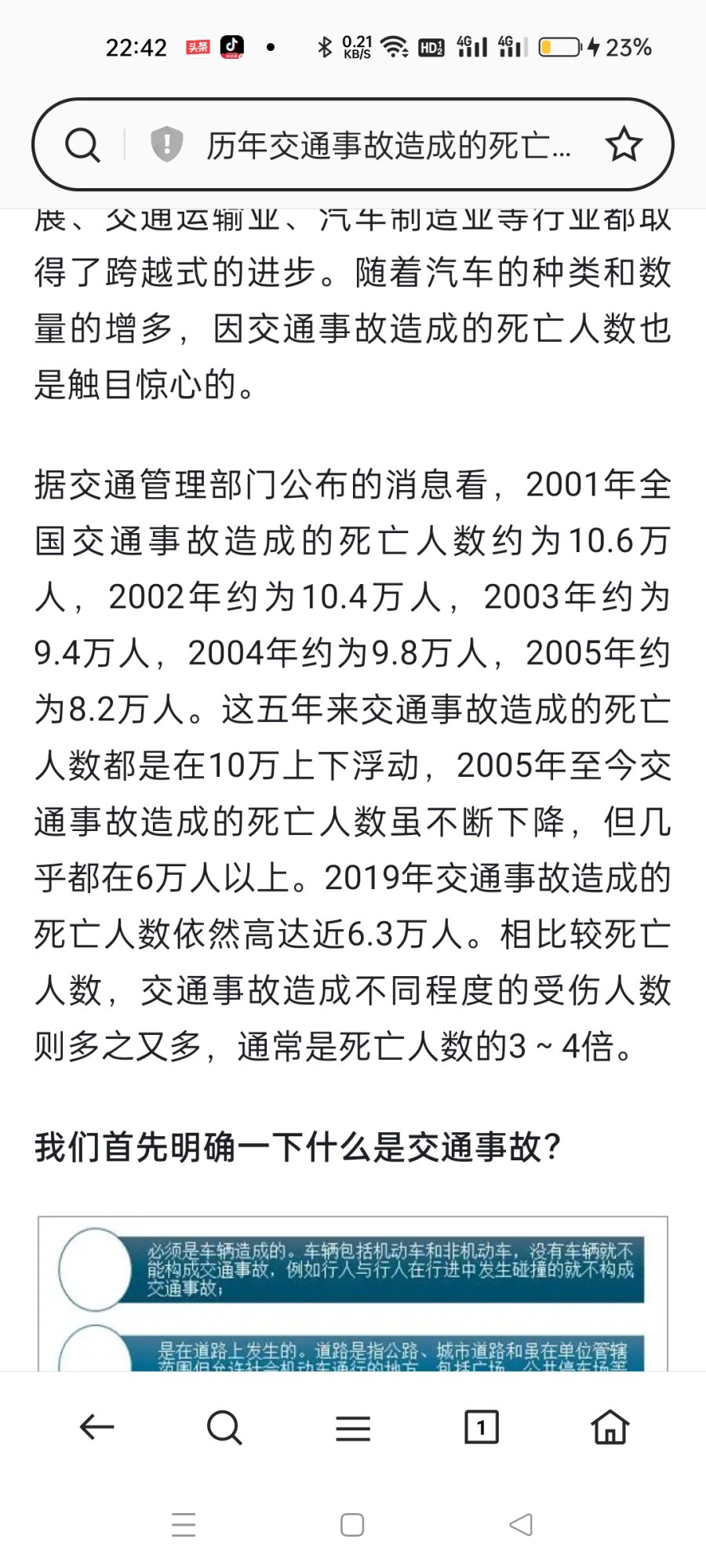Open the traffic accident definition image
Viewport: 706px width, 1568px height.
pos(353,1294)
